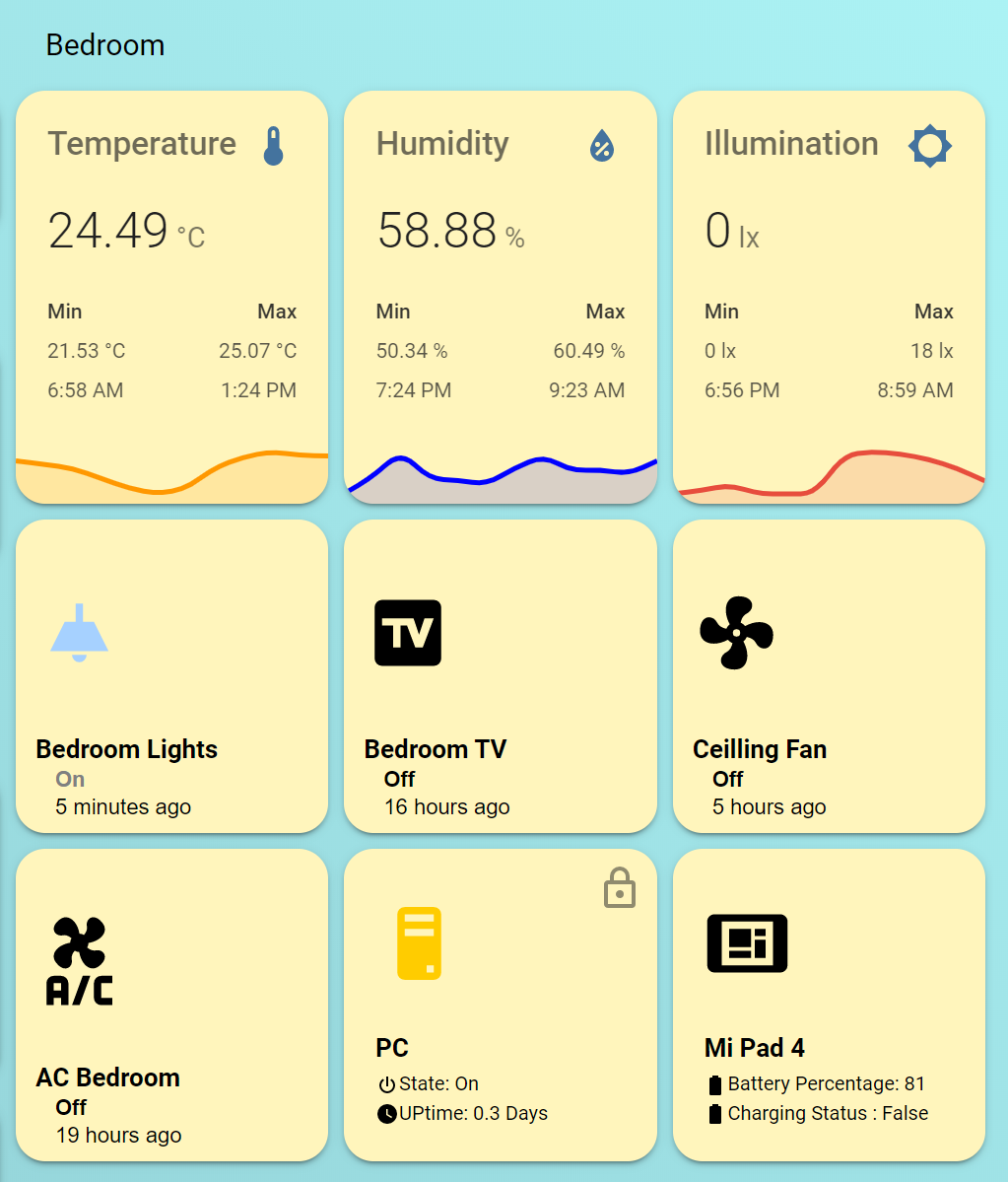Click the A/C icon on AC Bedroom card
The image size is (1008, 1182).
80,961
